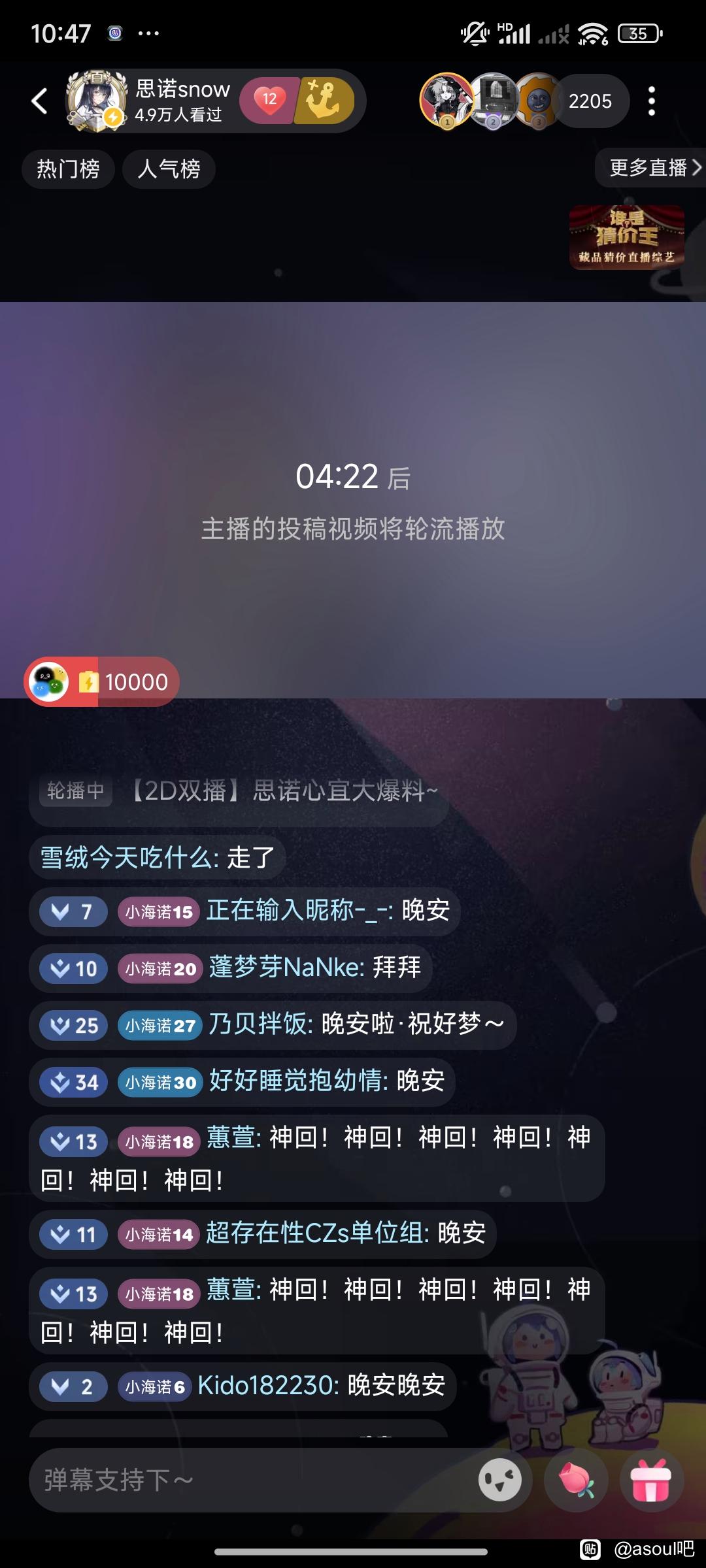
Task: Open the emoji sticker picker
Action: tap(500, 1480)
